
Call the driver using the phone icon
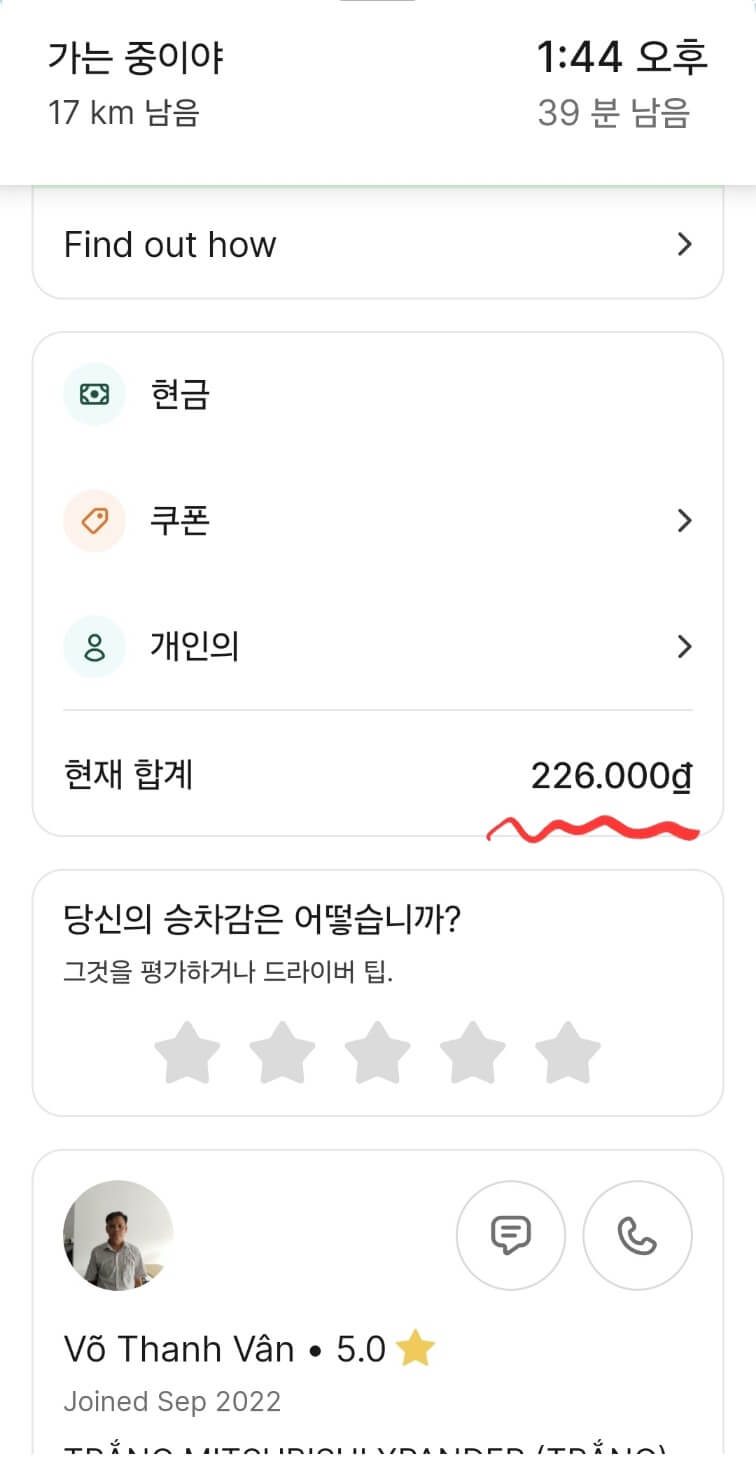click(637, 1235)
